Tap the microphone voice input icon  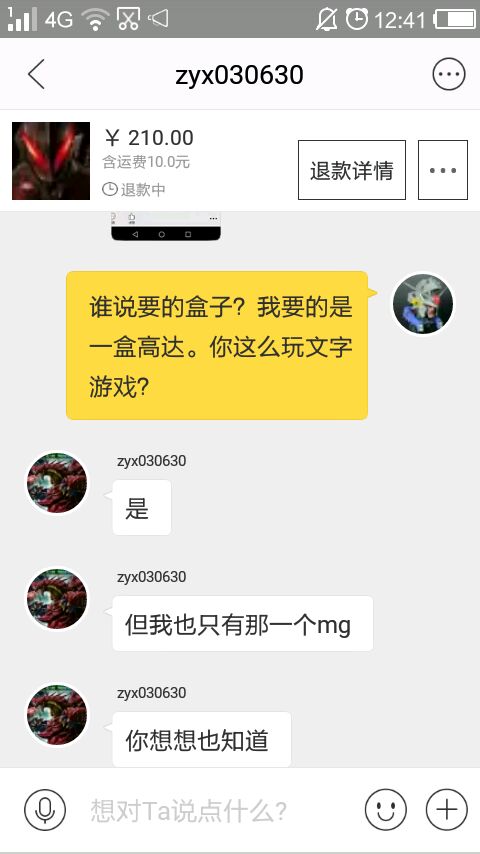tap(45, 810)
